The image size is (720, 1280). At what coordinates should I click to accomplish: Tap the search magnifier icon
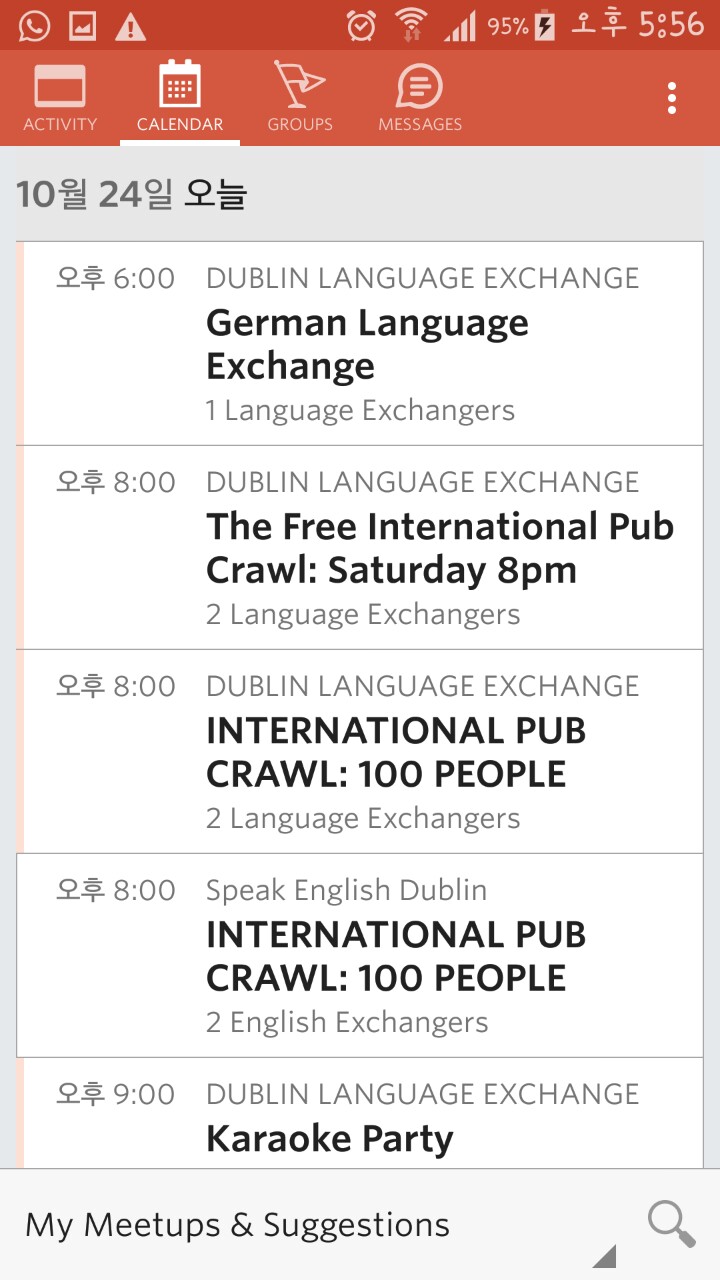671,1224
